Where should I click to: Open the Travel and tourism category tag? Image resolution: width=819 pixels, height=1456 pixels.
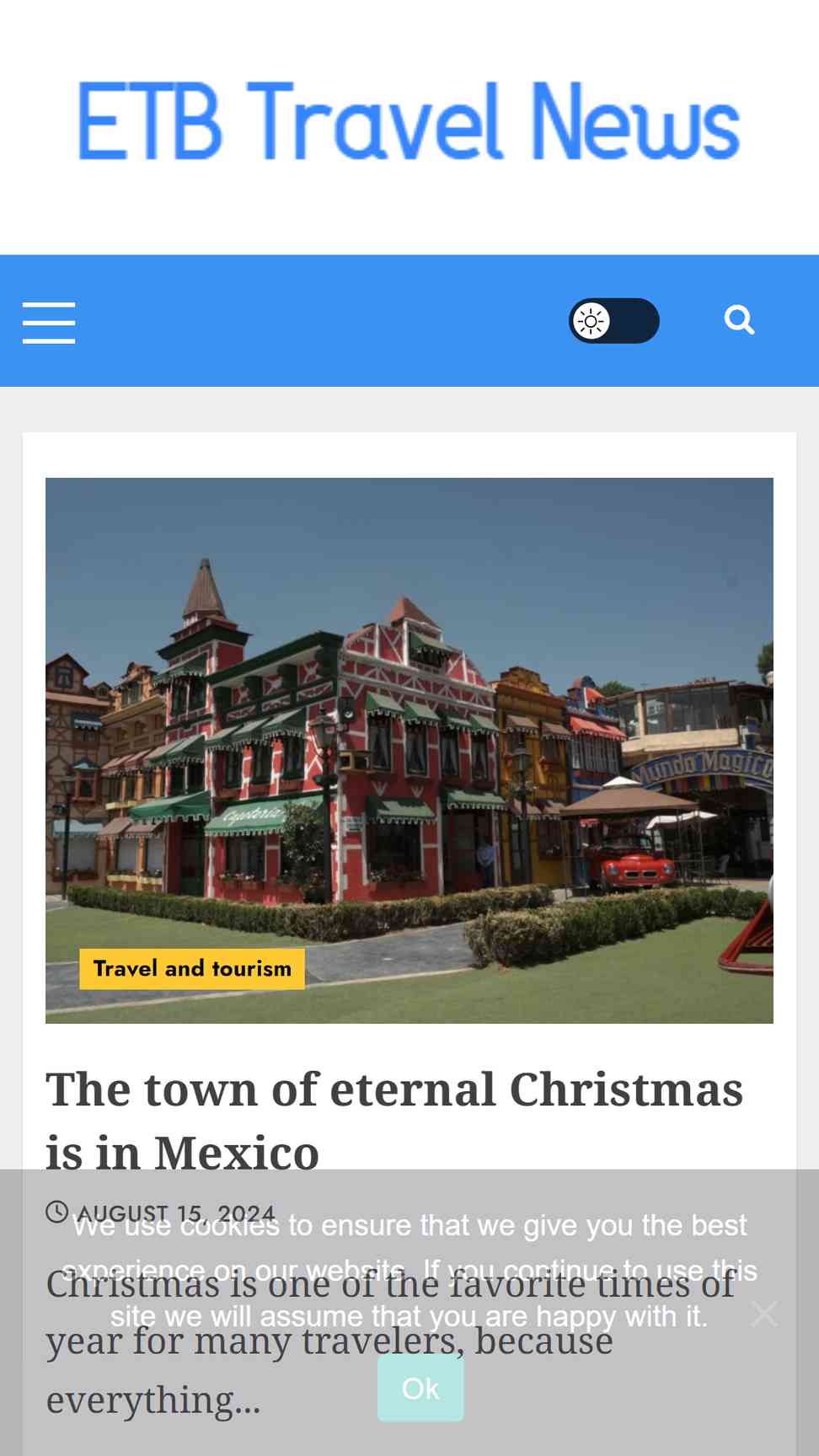click(192, 968)
